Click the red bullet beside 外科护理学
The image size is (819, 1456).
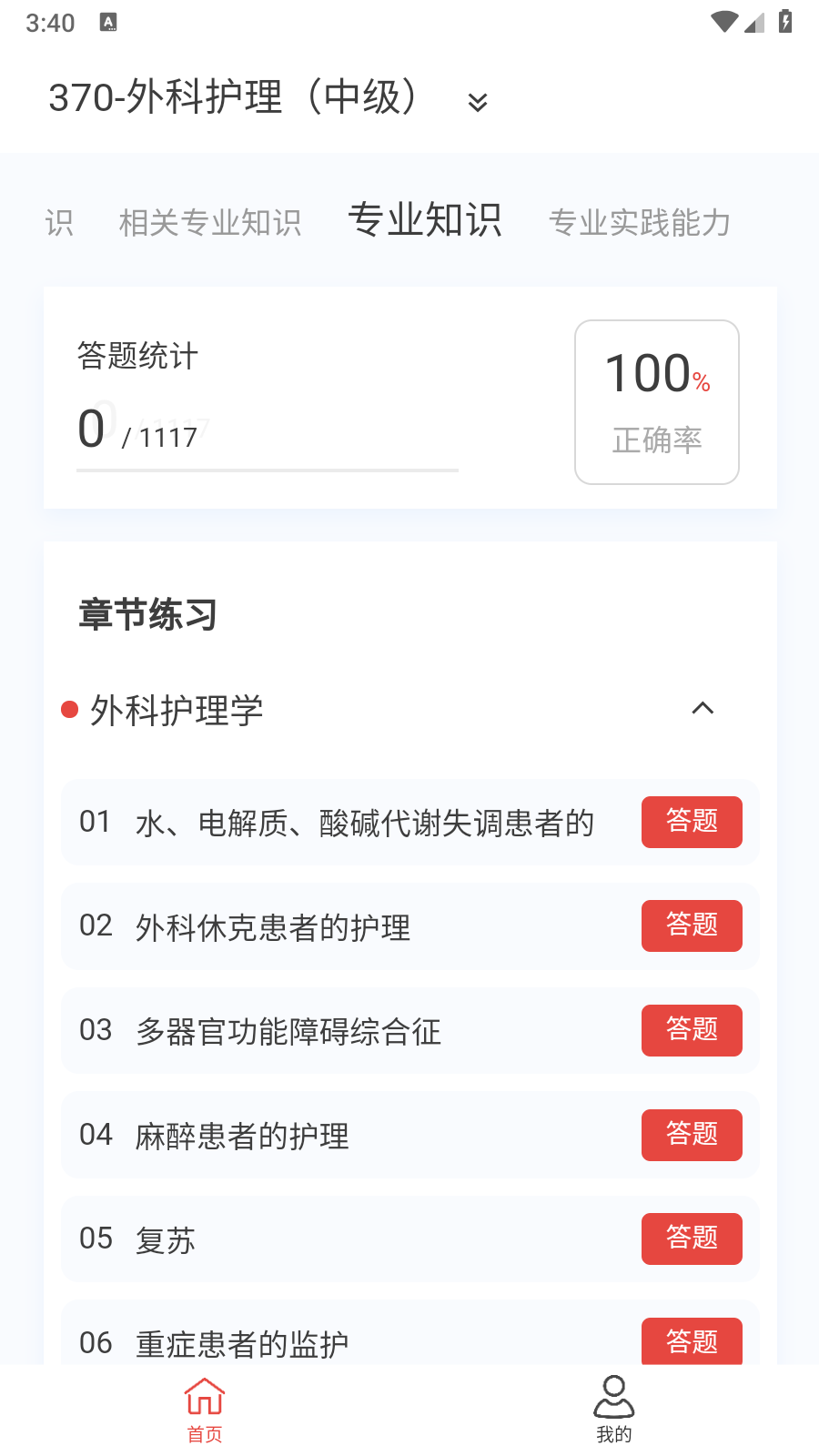tap(67, 709)
